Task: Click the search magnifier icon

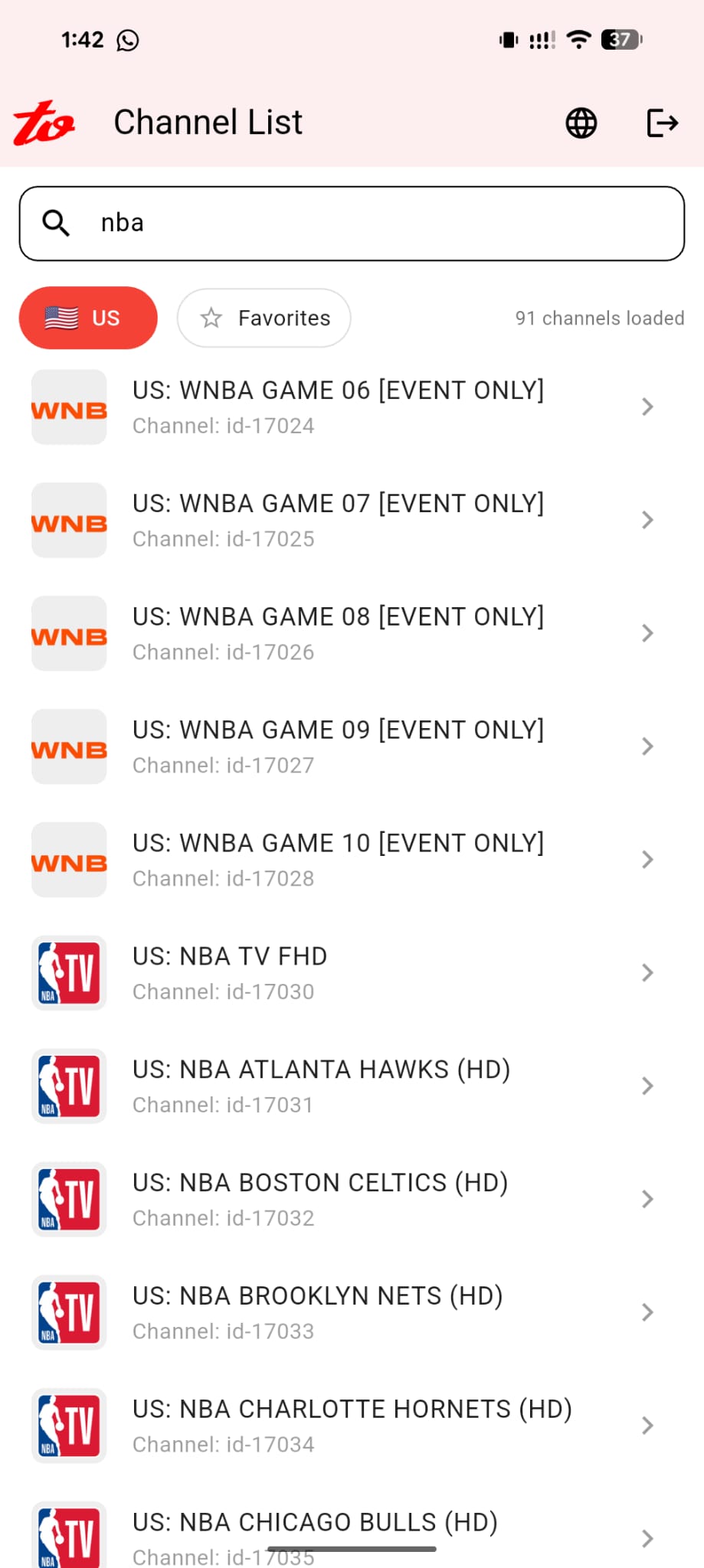Action: tap(55, 223)
